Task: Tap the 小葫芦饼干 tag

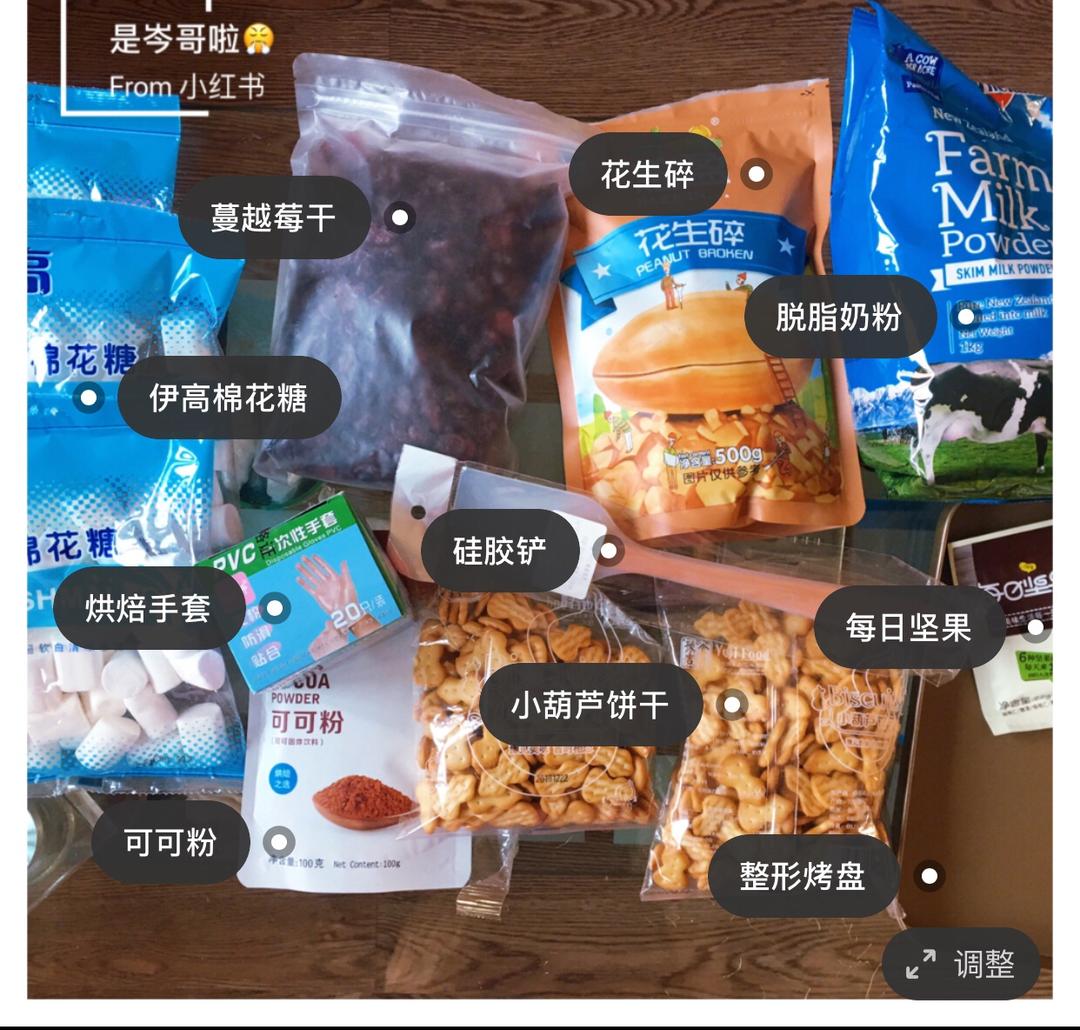Action: pos(590,706)
